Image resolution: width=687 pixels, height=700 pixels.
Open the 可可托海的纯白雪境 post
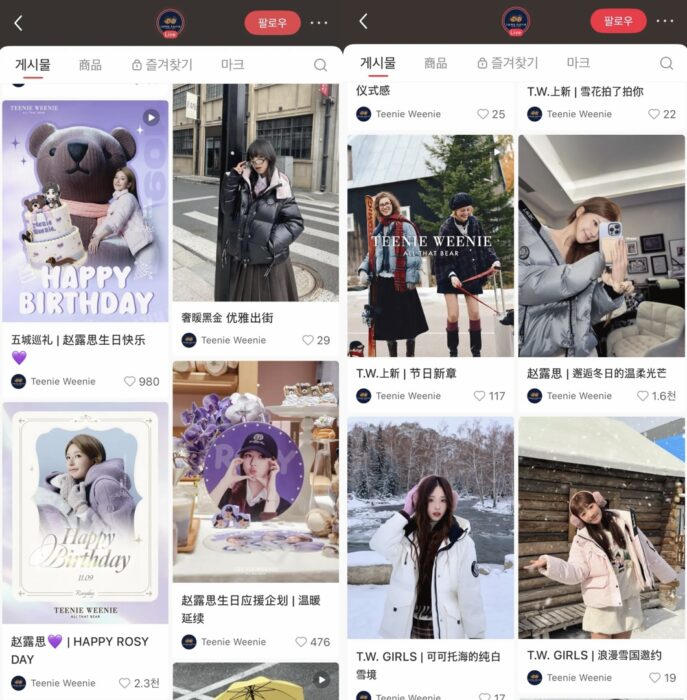pyautogui.click(x=430, y=528)
